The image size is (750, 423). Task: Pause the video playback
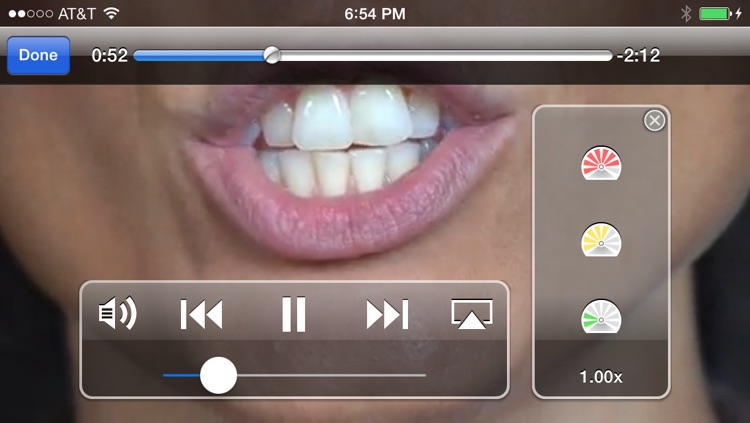(x=293, y=314)
